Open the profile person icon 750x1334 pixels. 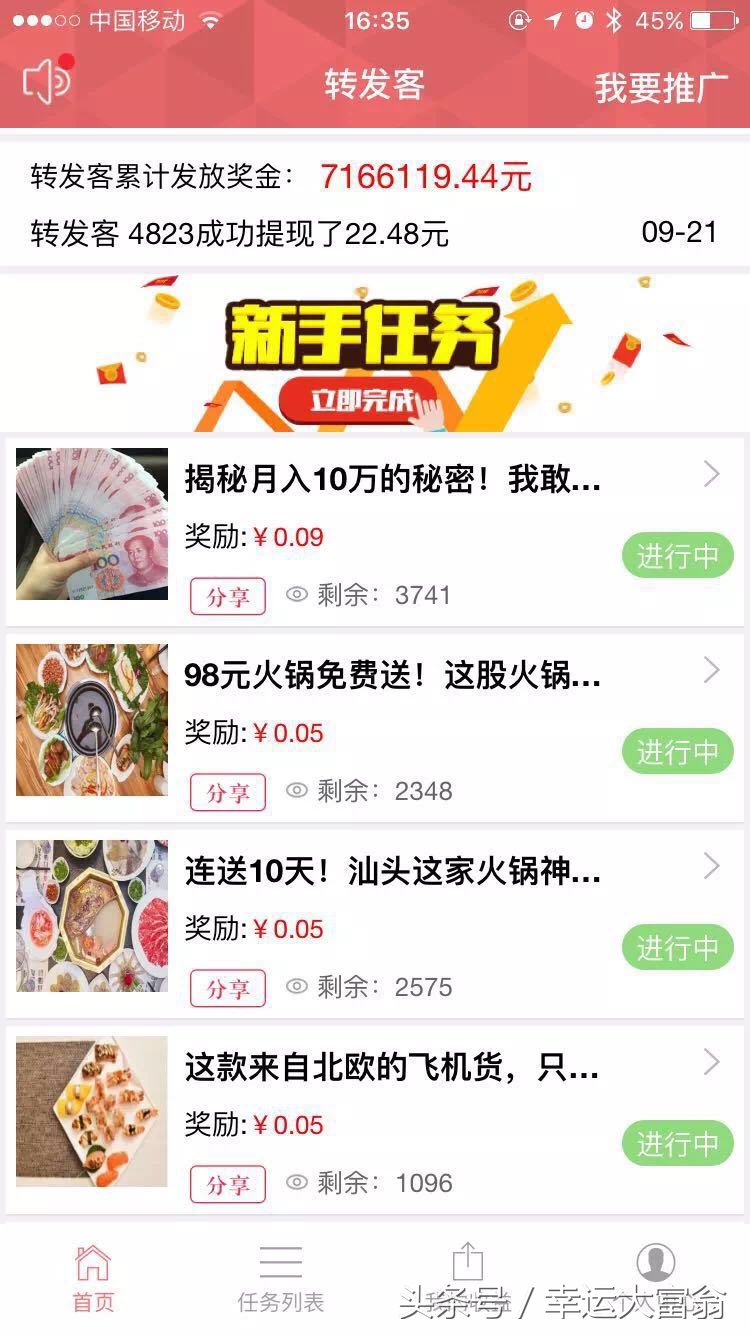(657, 1264)
